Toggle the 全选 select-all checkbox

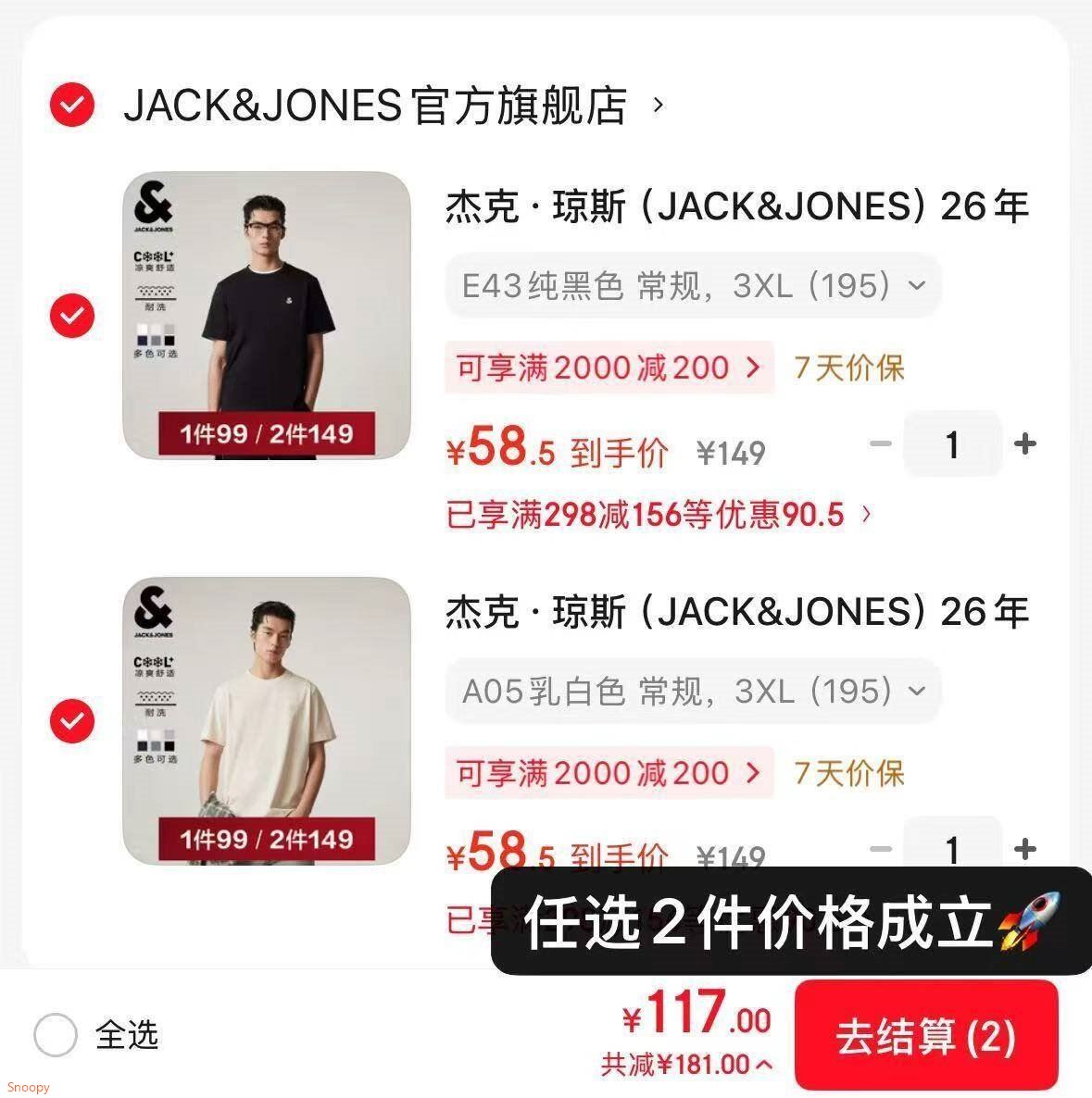coord(56,1034)
